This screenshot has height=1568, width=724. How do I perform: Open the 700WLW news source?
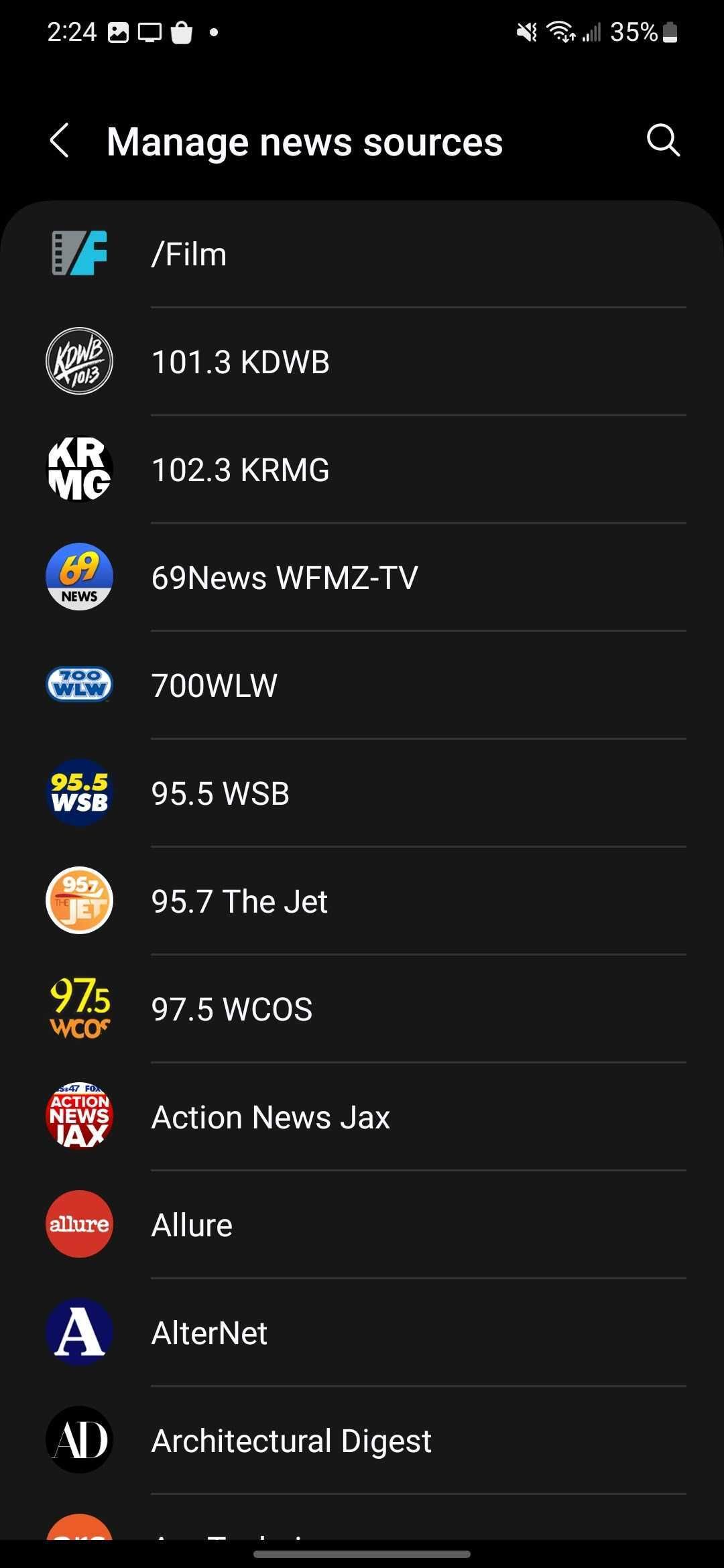click(362, 685)
